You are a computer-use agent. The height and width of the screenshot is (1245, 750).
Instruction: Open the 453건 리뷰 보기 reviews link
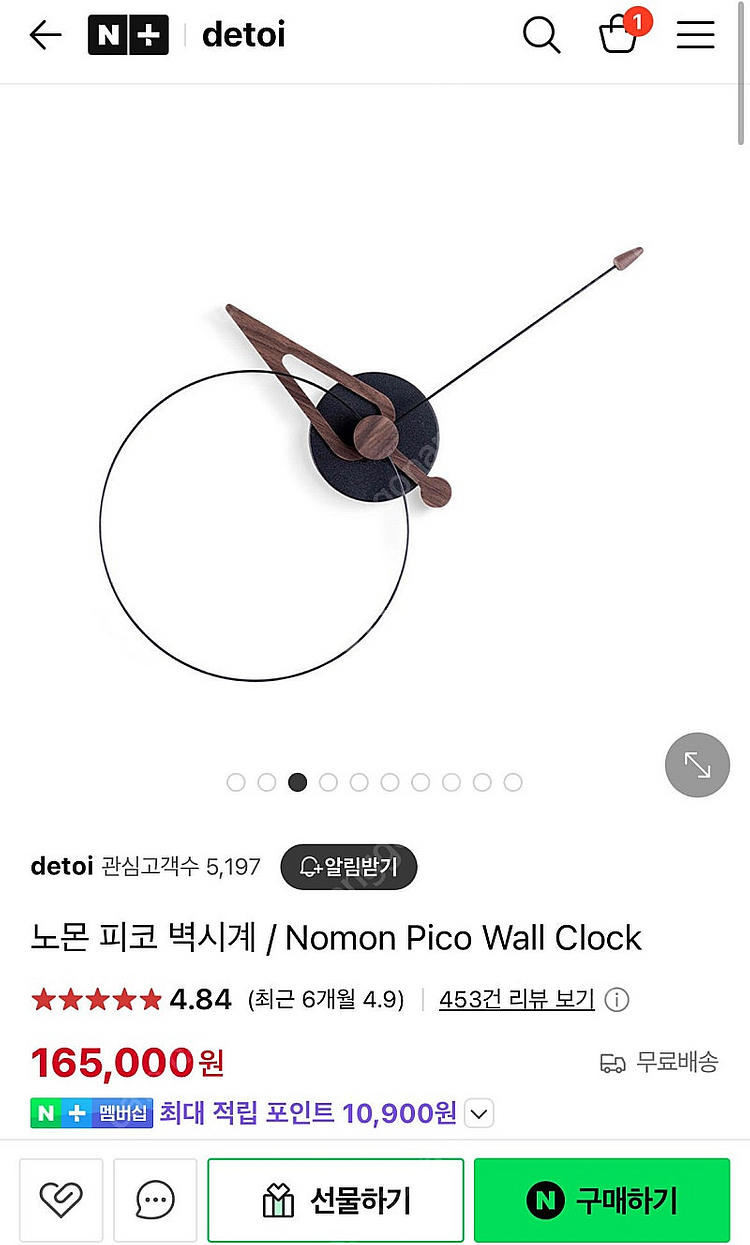516,1000
